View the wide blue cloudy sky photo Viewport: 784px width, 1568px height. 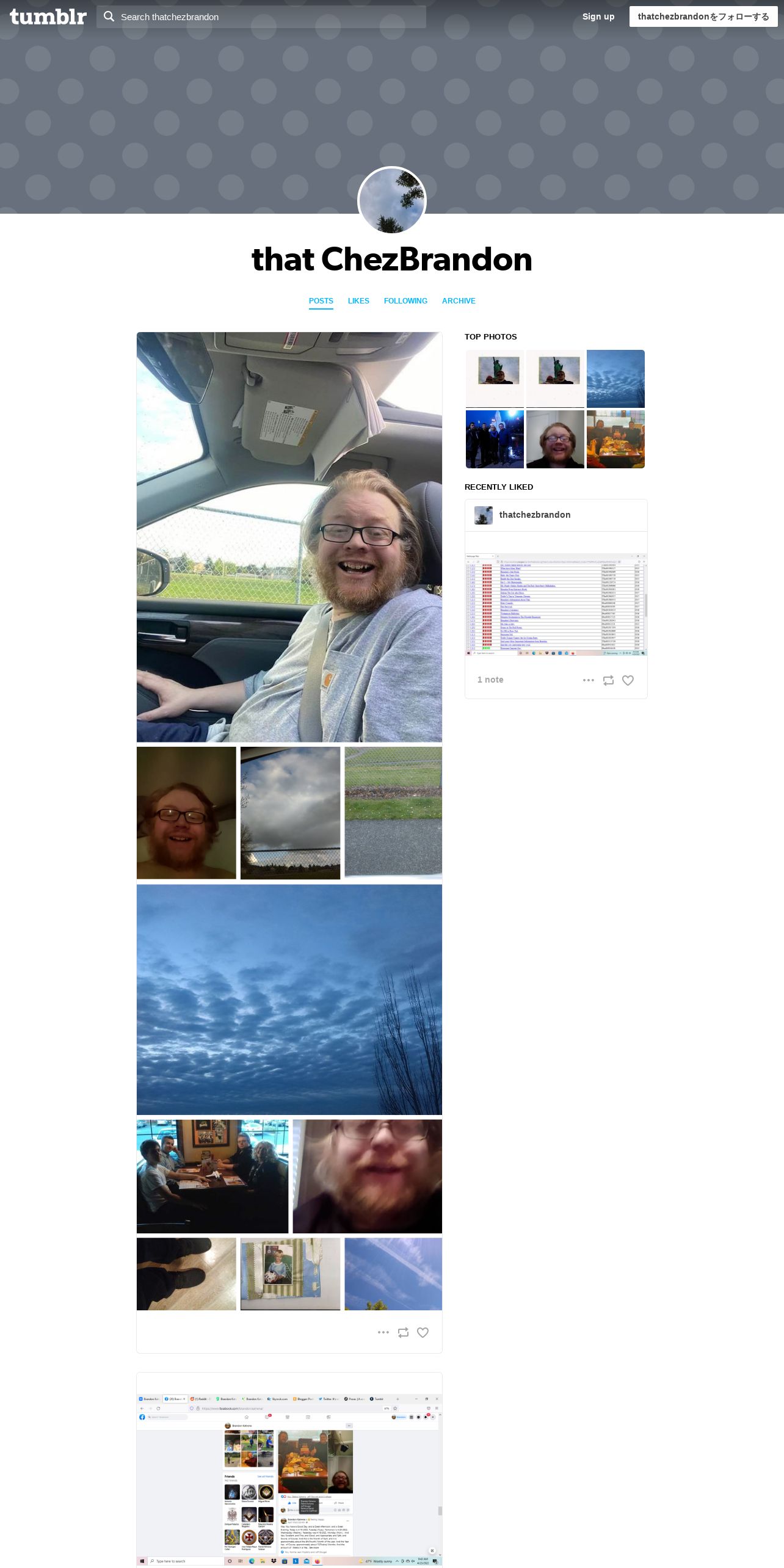pyautogui.click(x=289, y=1000)
